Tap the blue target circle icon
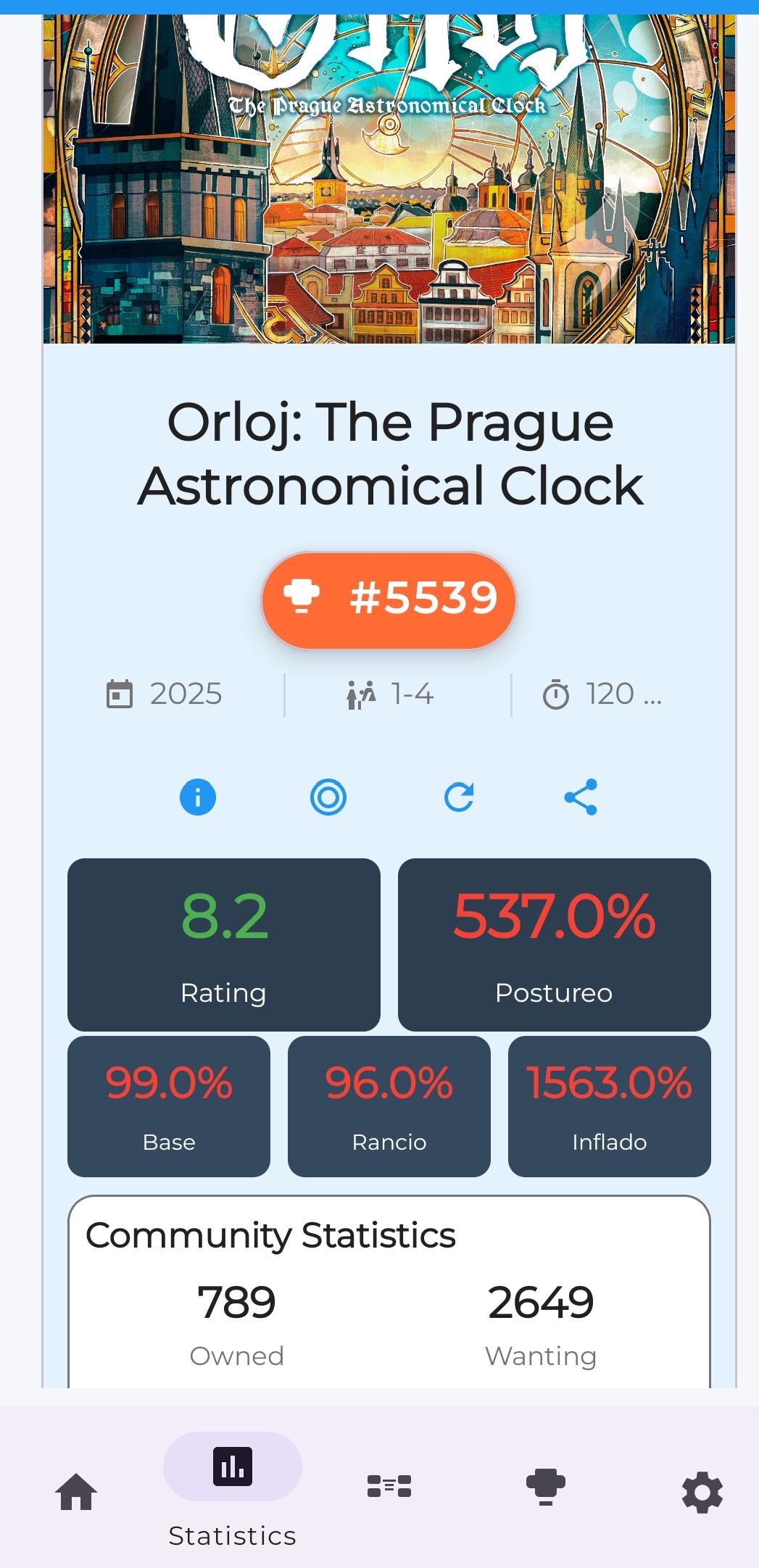 coord(328,797)
